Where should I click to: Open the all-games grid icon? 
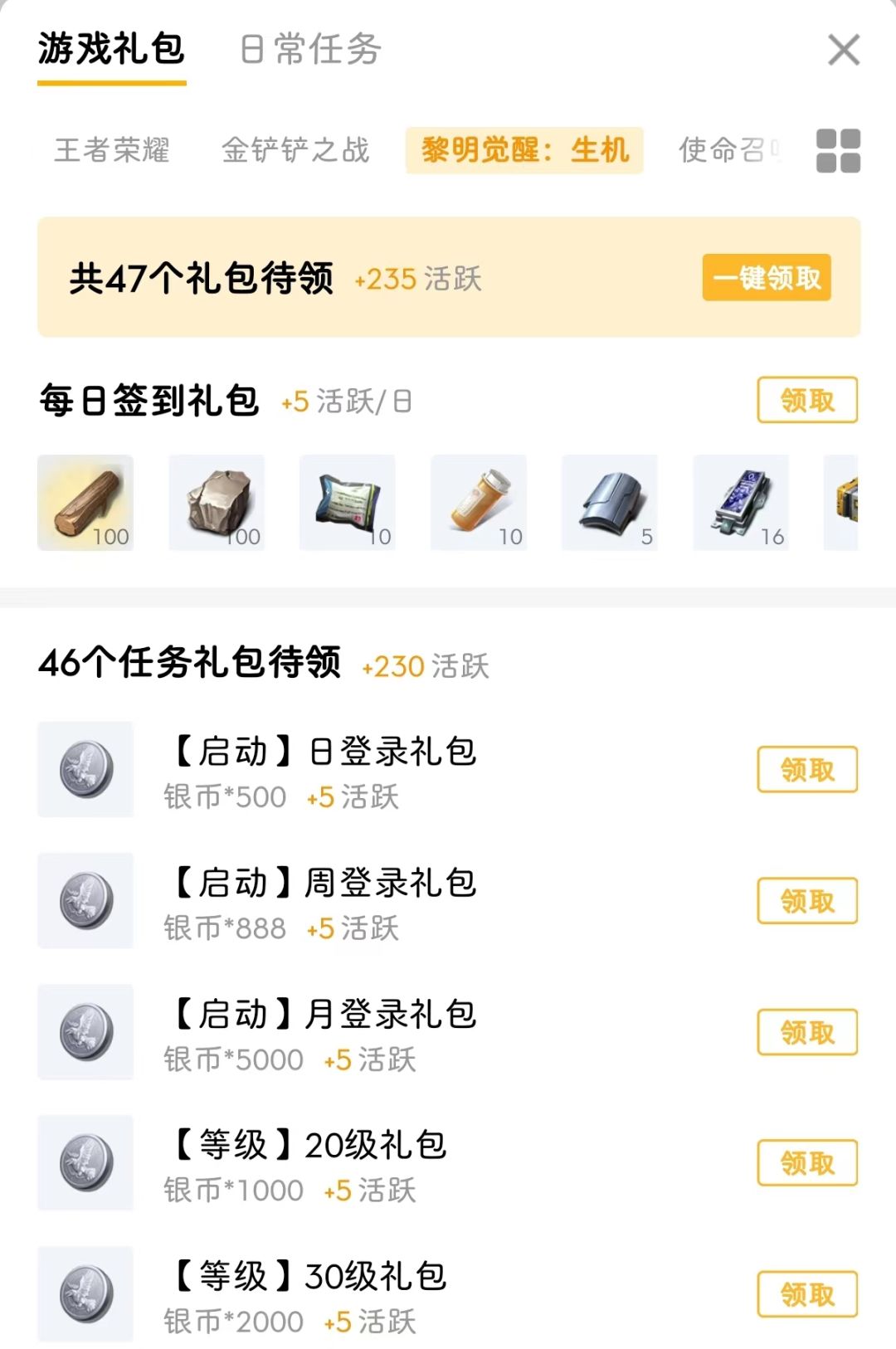tap(838, 151)
